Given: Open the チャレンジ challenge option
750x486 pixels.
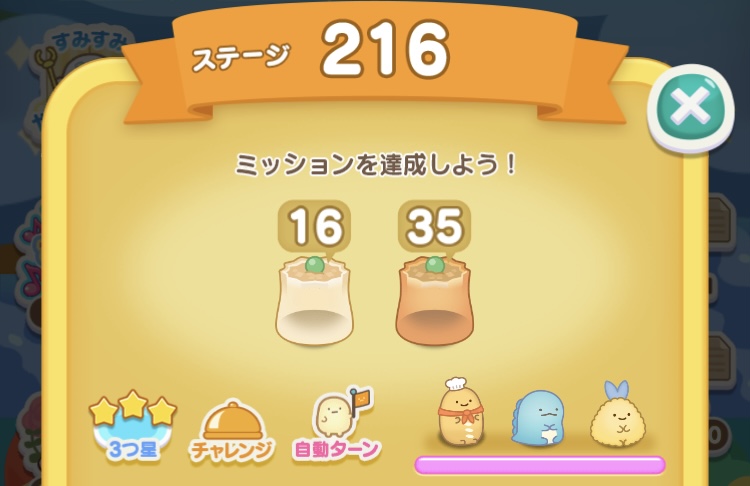Looking at the screenshot, I should [x=231, y=430].
